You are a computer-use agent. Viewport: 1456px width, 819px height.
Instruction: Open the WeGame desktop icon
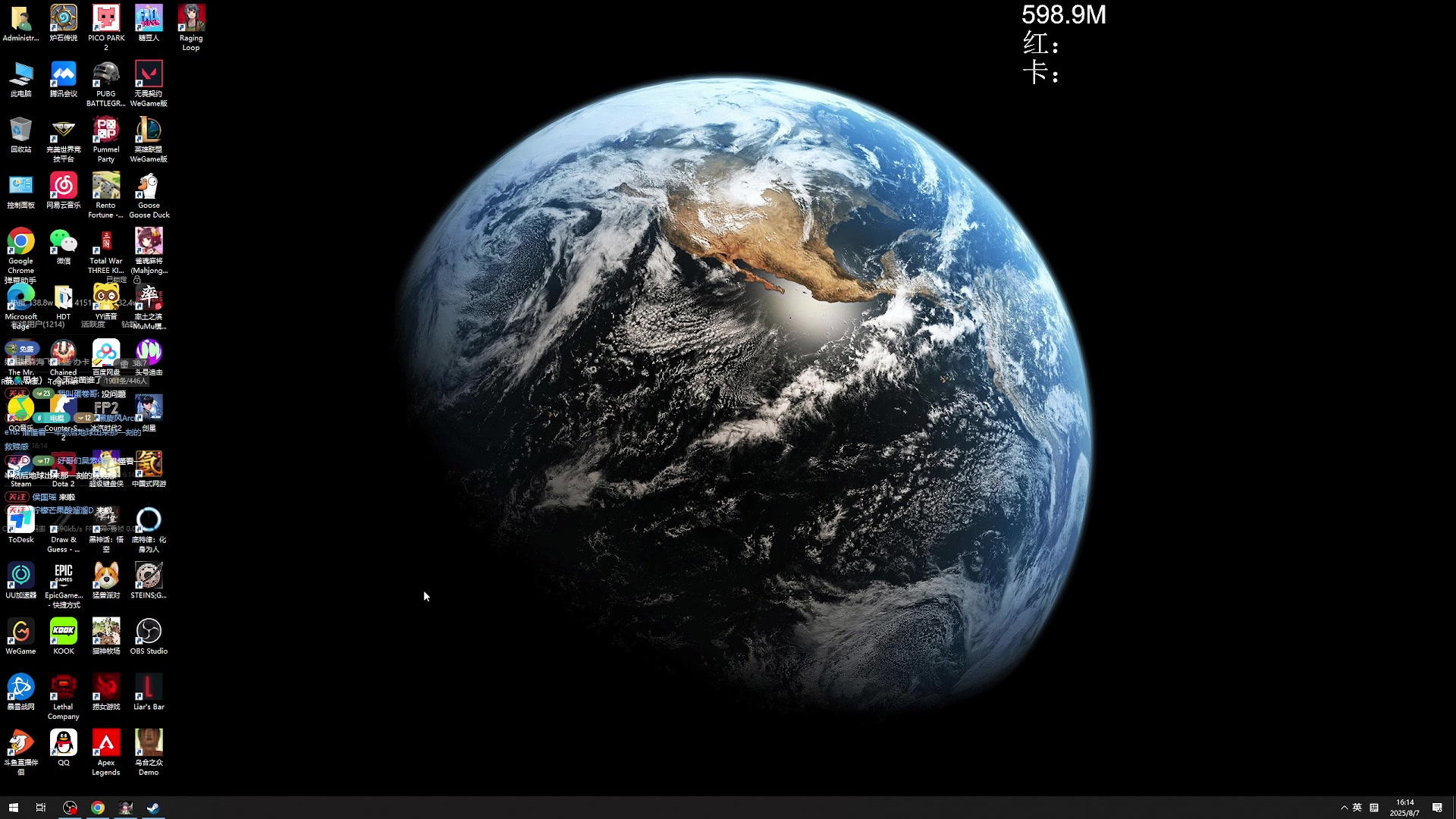[x=21, y=632]
